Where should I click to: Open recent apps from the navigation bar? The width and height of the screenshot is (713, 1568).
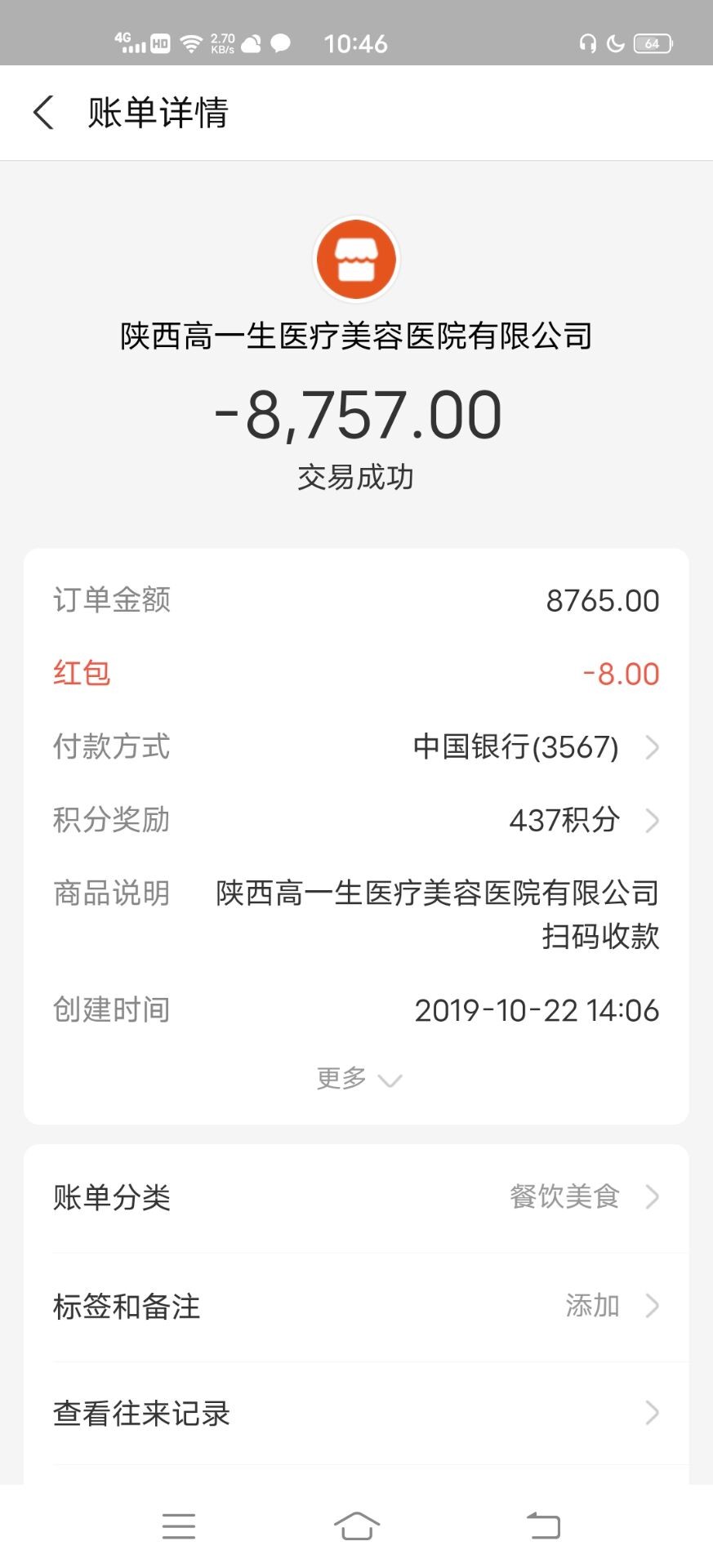click(179, 1526)
